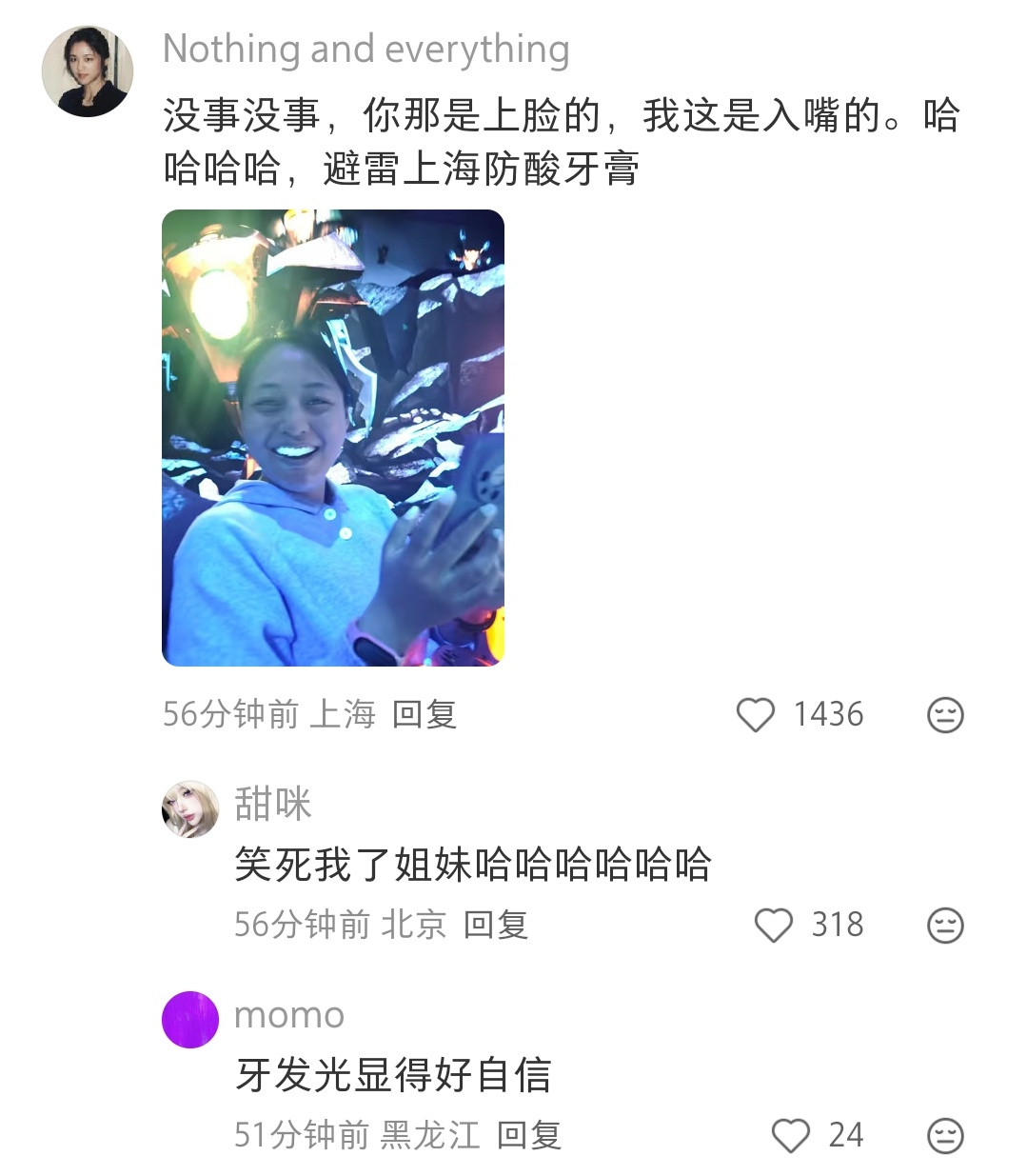This screenshot has width=1027, height=1176.
Task: Tap 回复 on 甜咪's comment
Action: (496, 925)
